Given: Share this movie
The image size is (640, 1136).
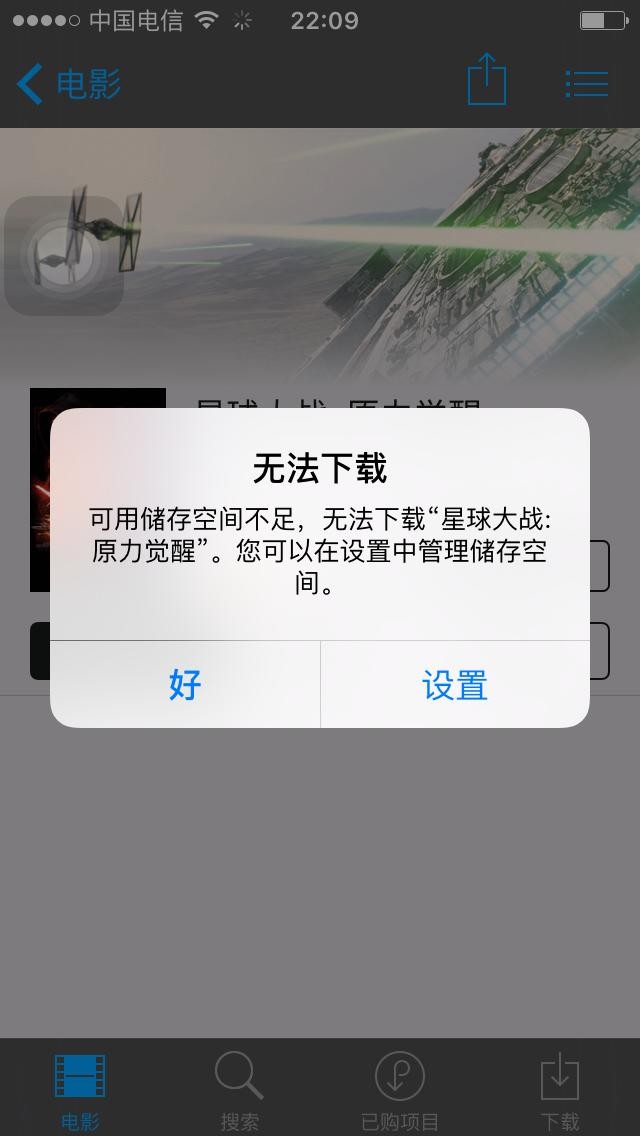Looking at the screenshot, I should click(487, 80).
